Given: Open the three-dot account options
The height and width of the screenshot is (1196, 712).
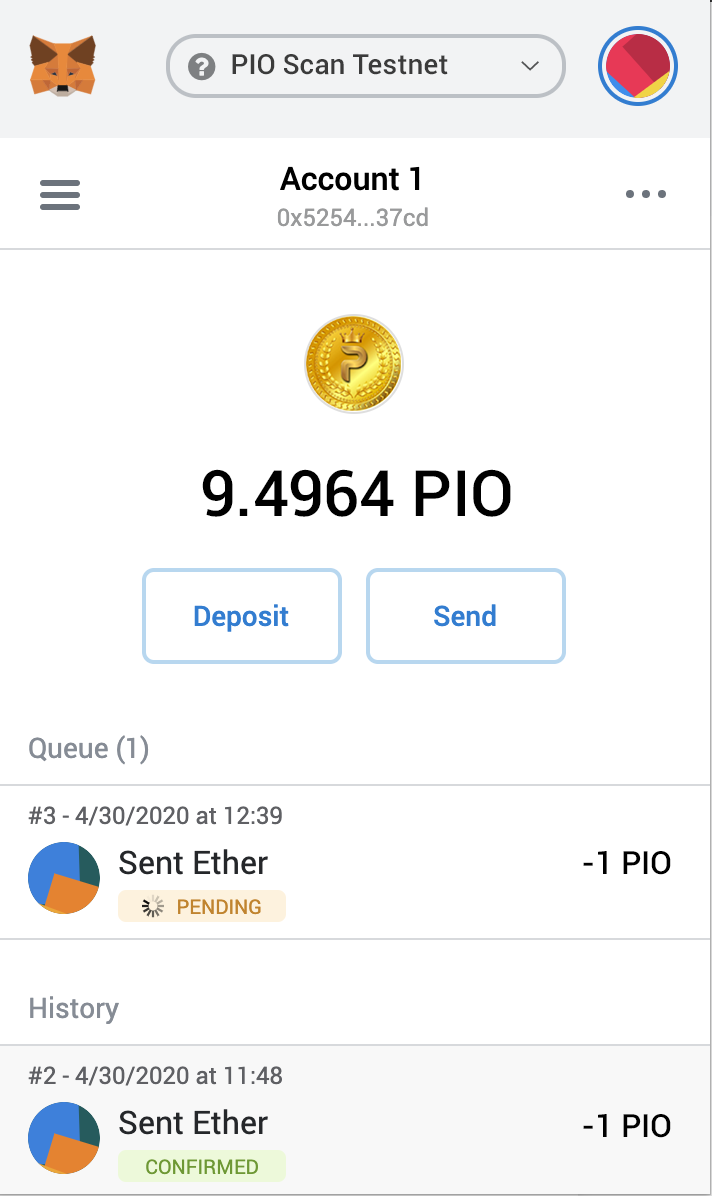Looking at the screenshot, I should click(645, 194).
